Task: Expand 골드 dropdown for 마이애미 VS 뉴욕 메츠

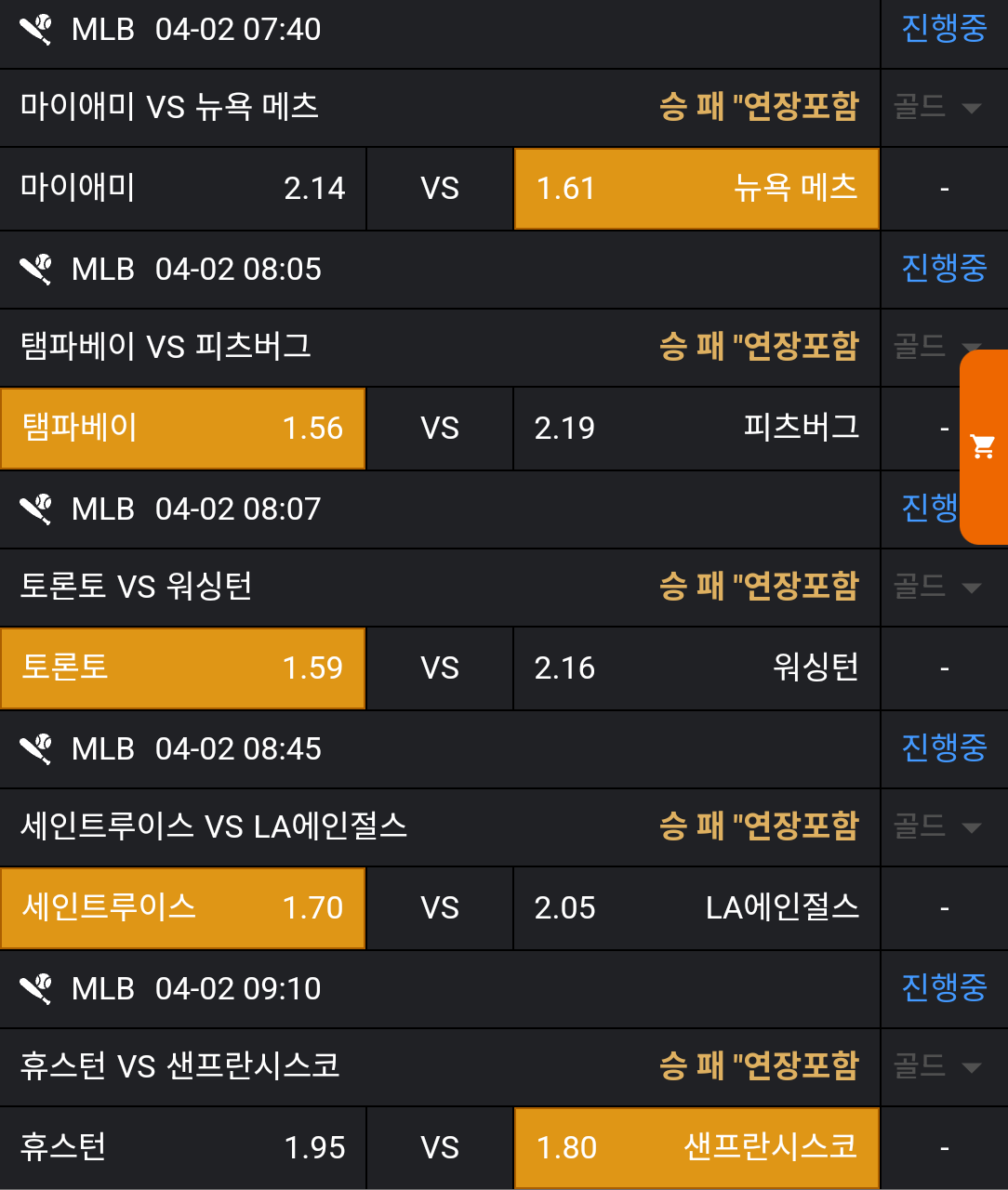Action: 937,108
